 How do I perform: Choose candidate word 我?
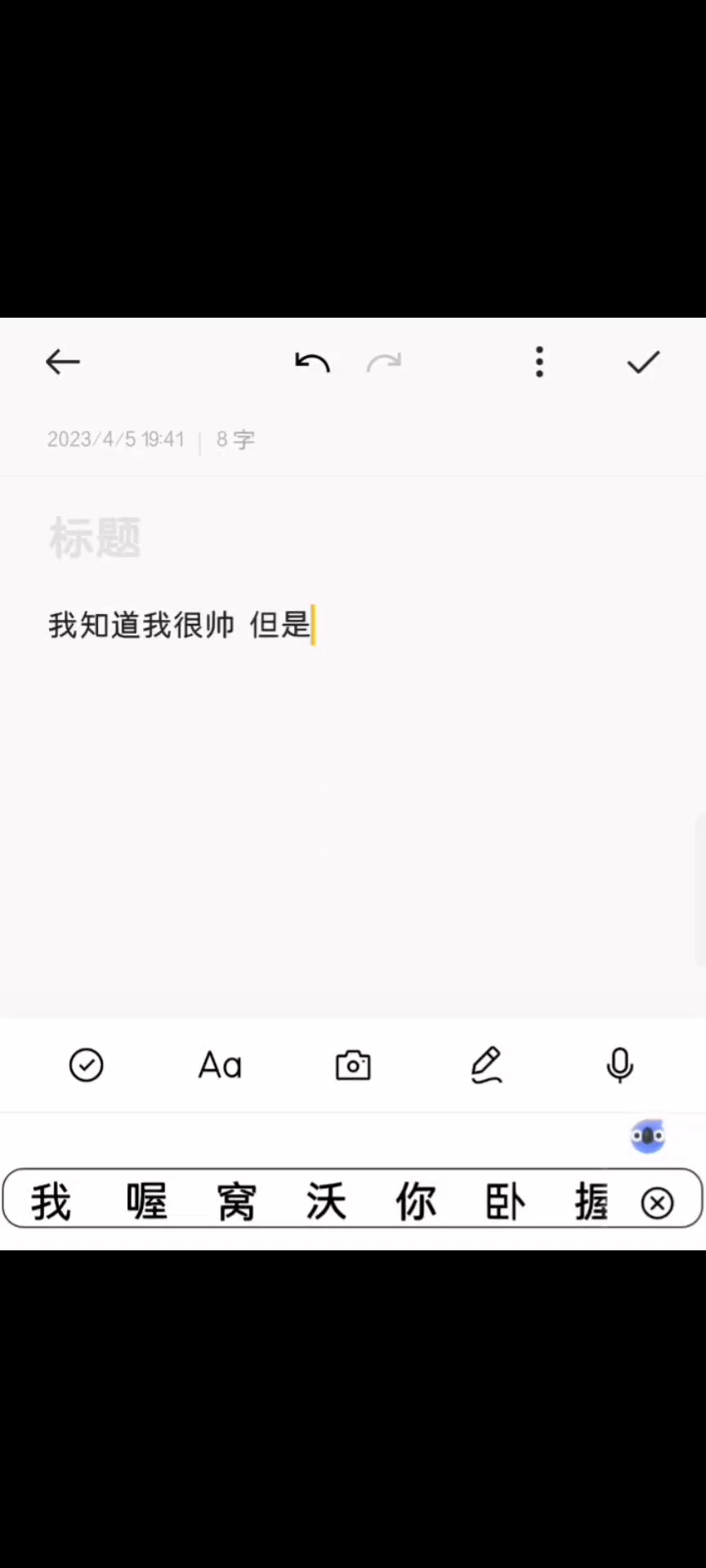(51, 1202)
